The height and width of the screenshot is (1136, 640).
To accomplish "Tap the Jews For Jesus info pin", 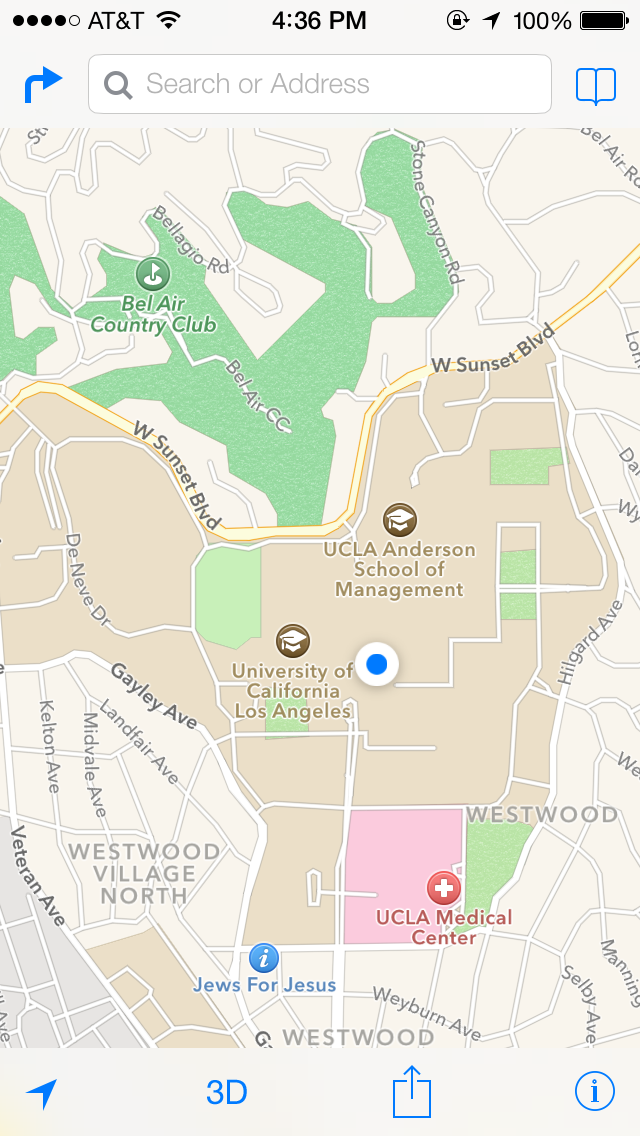I will (x=264, y=958).
